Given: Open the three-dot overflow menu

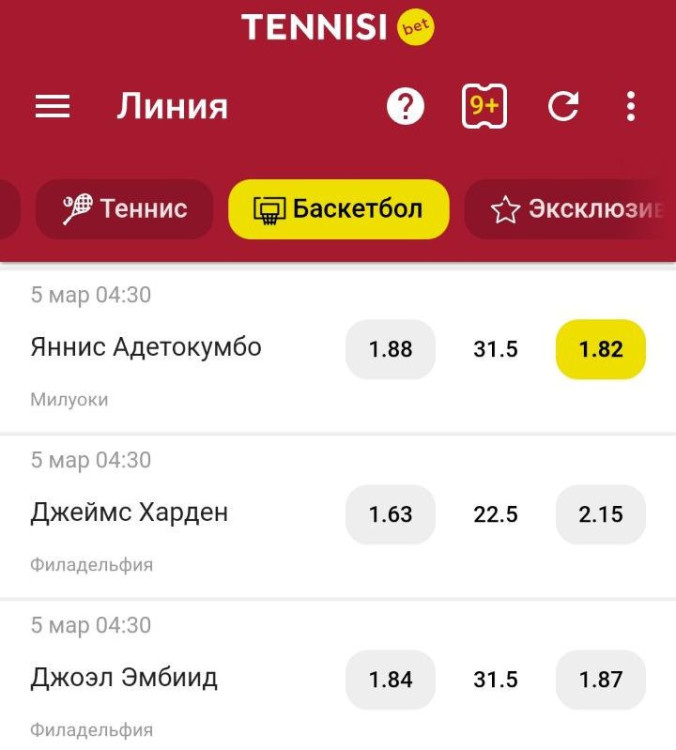Looking at the screenshot, I should (x=630, y=107).
